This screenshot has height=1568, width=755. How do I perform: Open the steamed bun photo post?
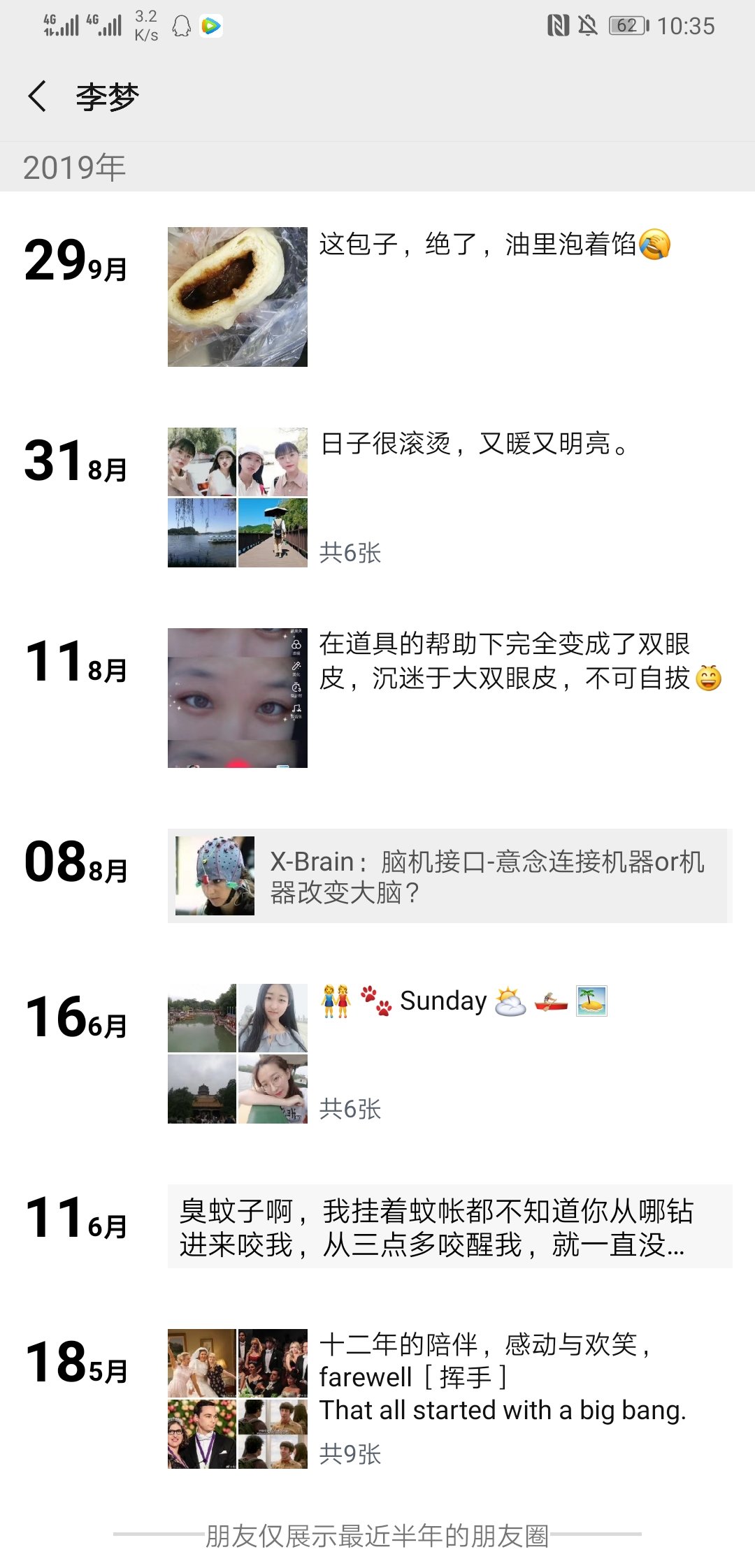238,297
